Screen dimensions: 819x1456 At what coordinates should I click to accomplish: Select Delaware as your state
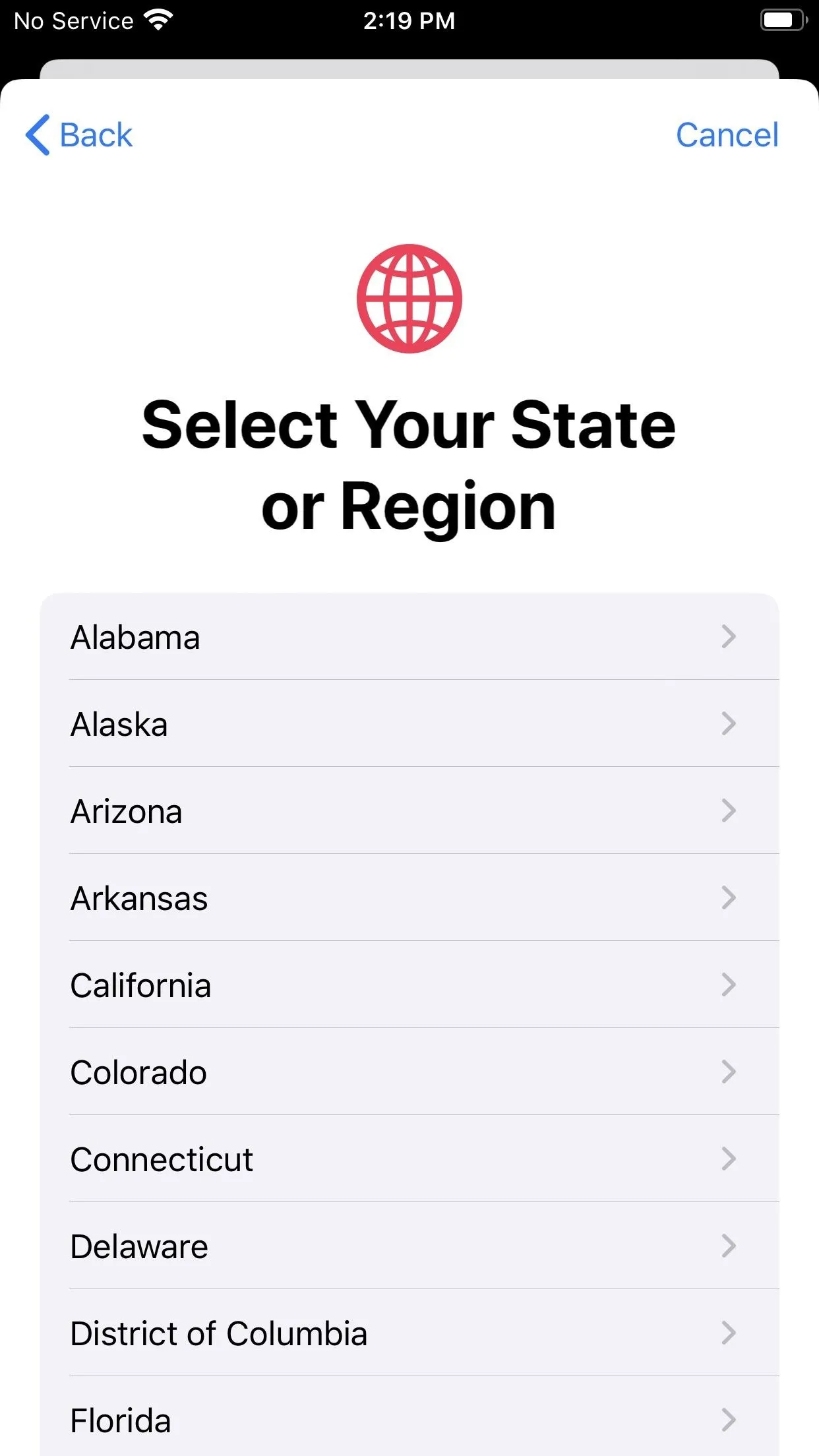click(x=409, y=1246)
